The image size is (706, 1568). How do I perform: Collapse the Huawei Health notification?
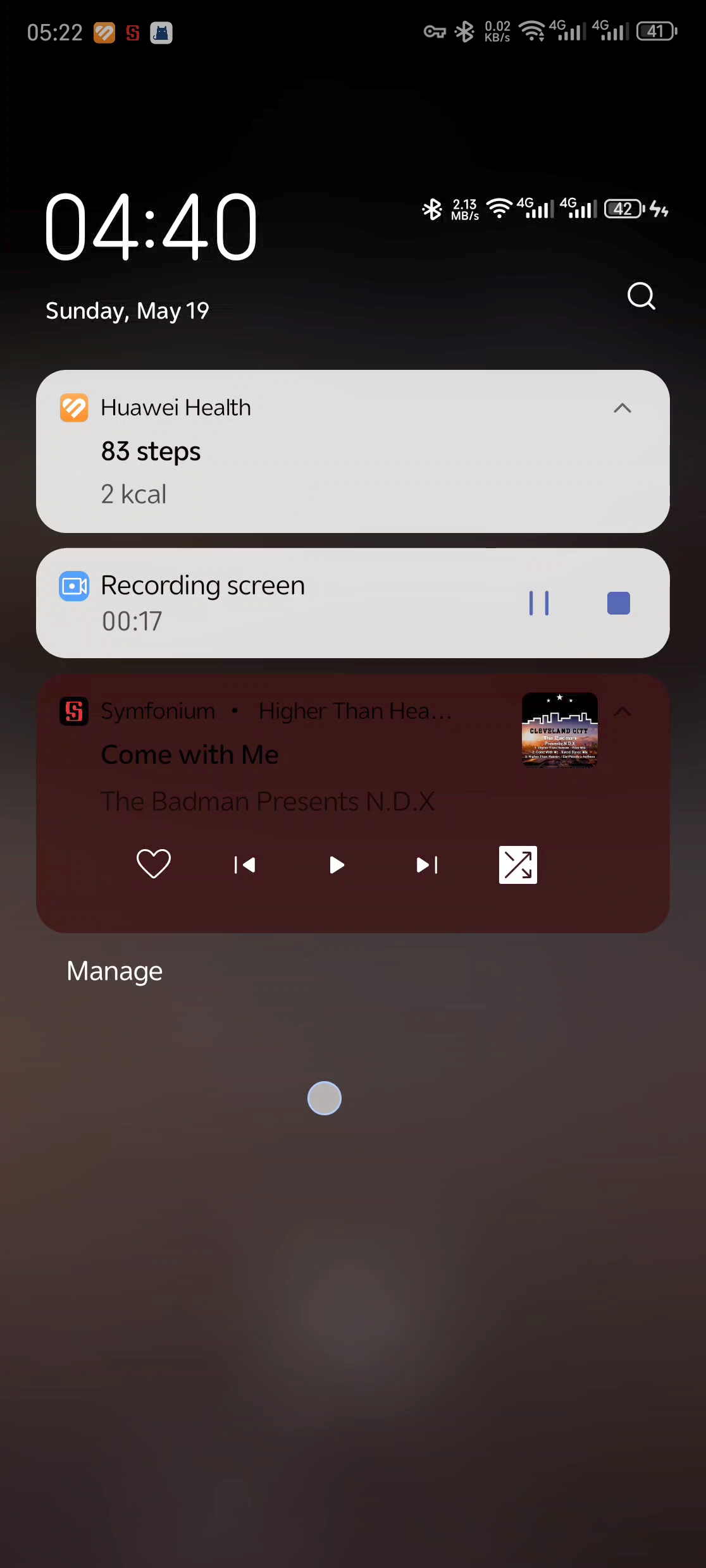622,408
